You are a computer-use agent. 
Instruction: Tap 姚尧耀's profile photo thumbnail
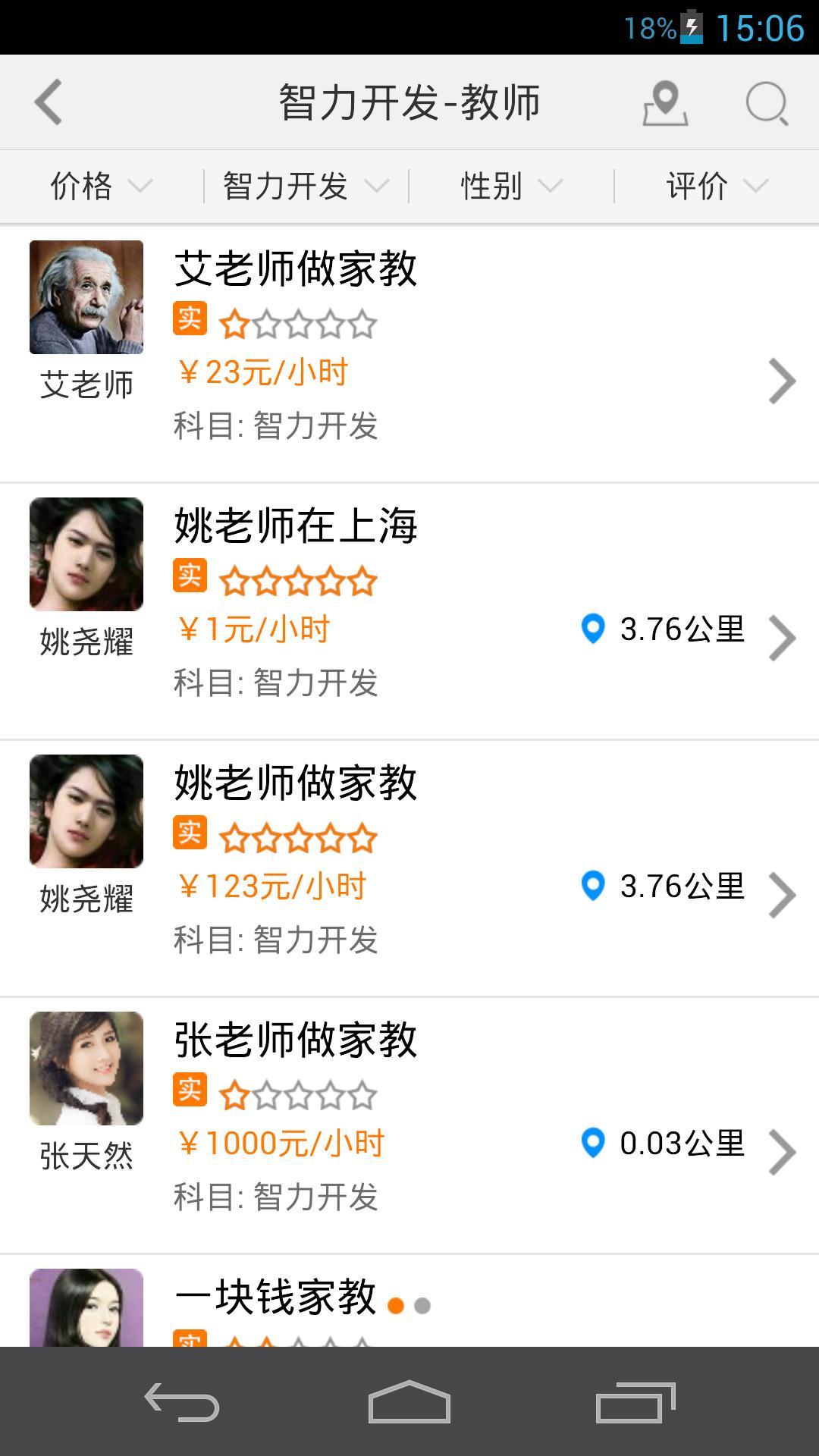pos(86,554)
